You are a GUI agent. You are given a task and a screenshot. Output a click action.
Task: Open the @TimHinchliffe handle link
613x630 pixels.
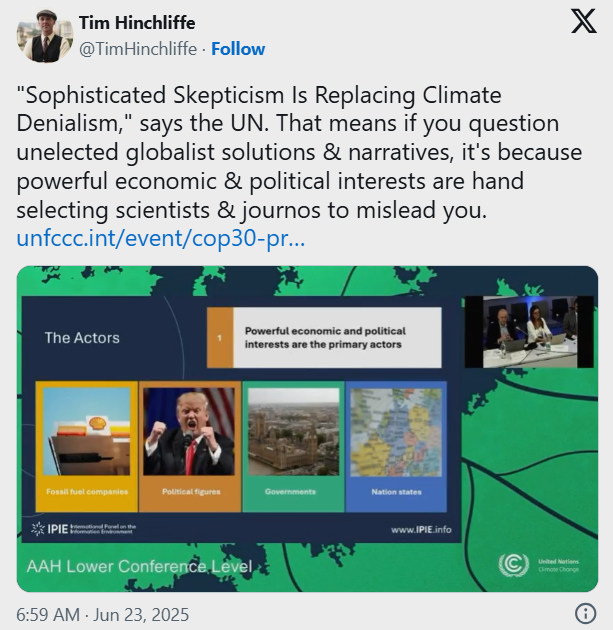(x=138, y=48)
